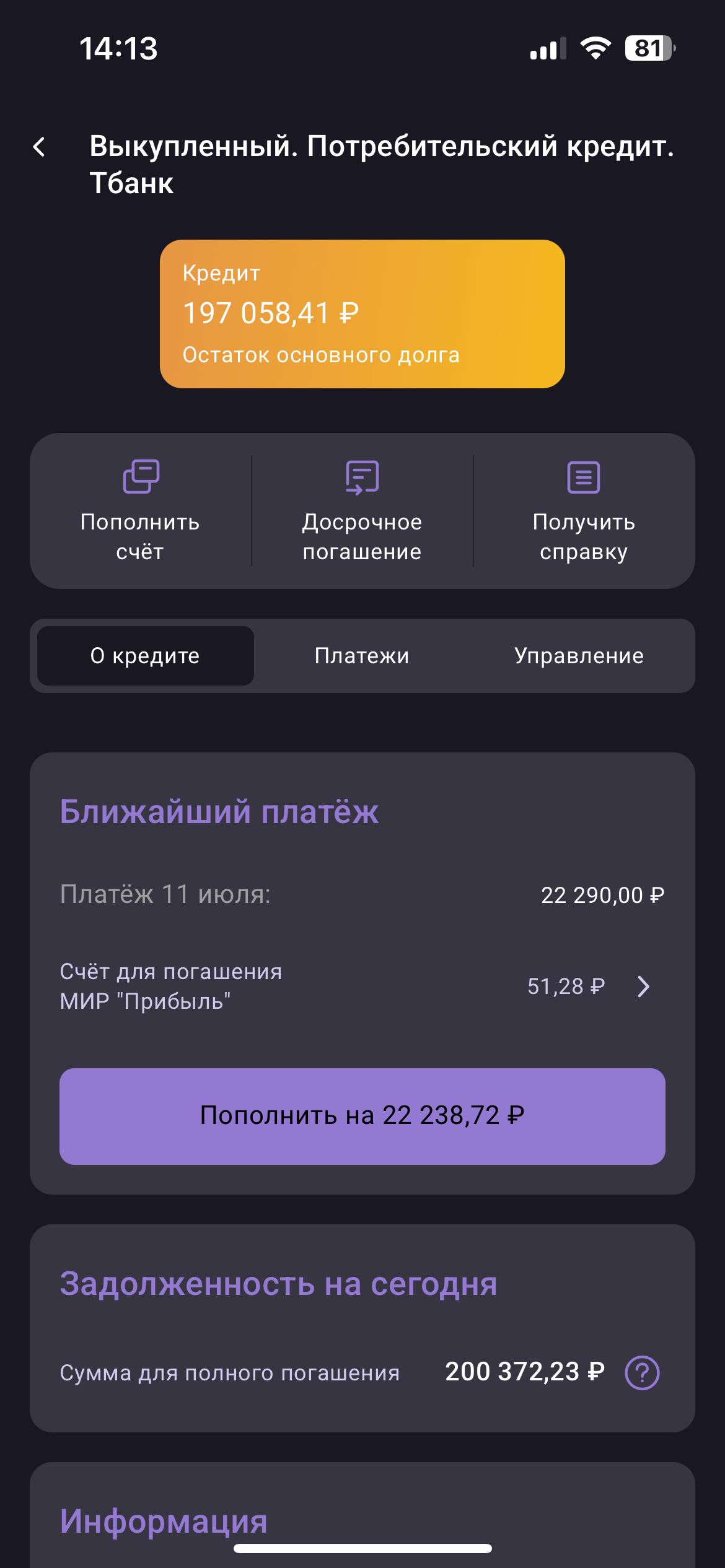Switch to the Платежи tab

pyautogui.click(x=362, y=655)
